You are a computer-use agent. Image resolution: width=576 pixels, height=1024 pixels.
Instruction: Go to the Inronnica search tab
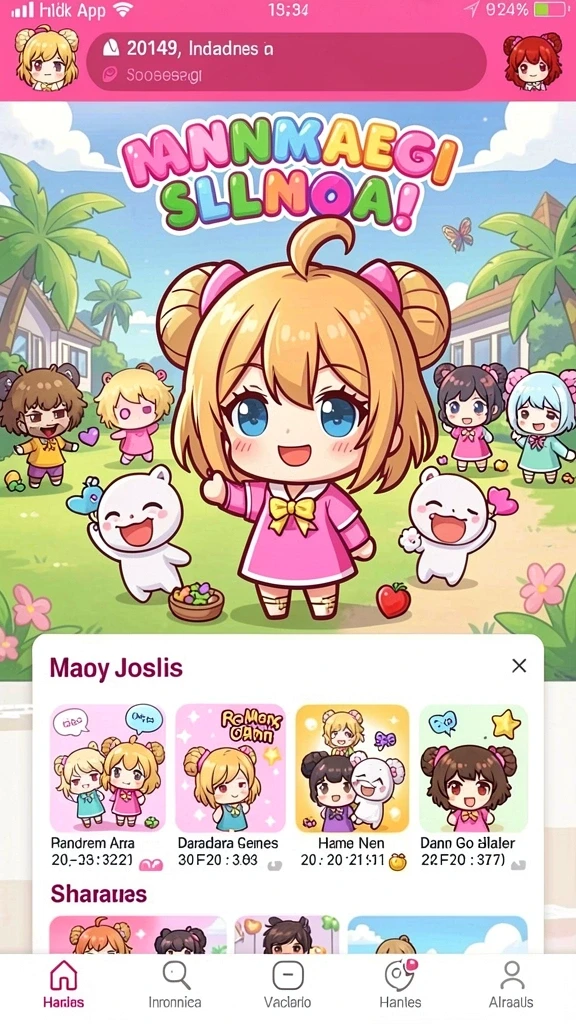coord(175,985)
